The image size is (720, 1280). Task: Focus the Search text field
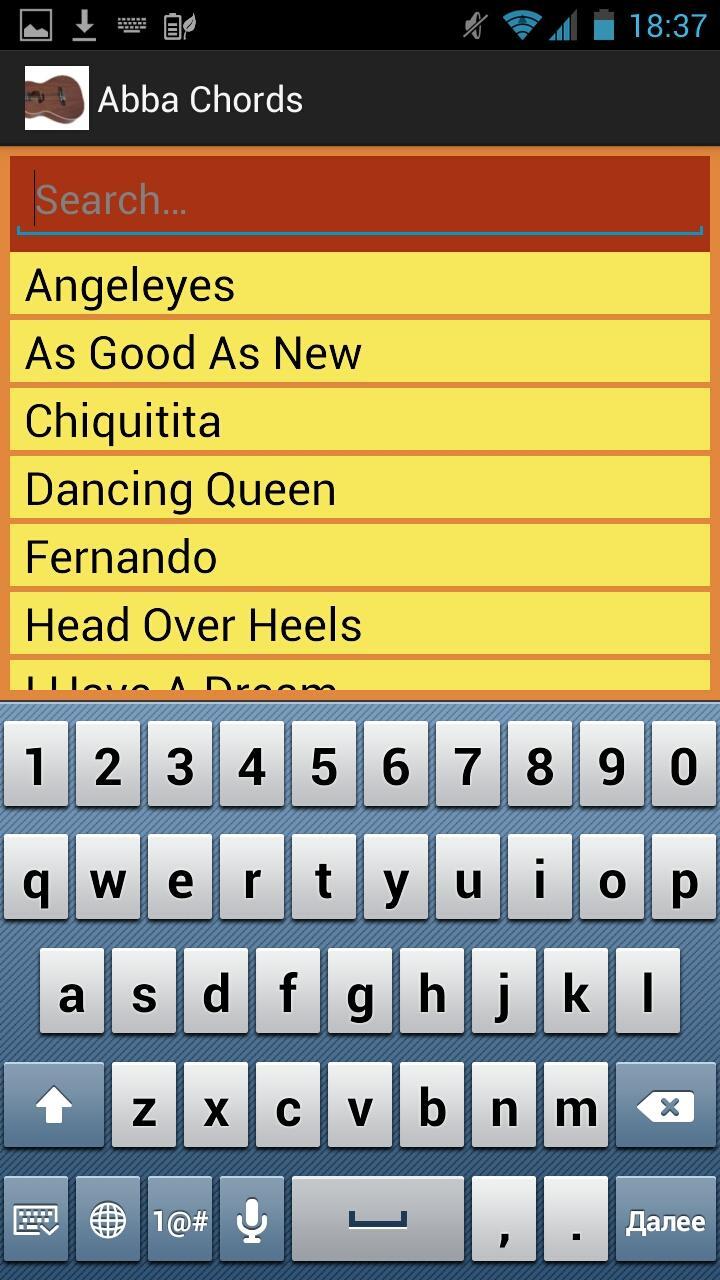point(360,200)
